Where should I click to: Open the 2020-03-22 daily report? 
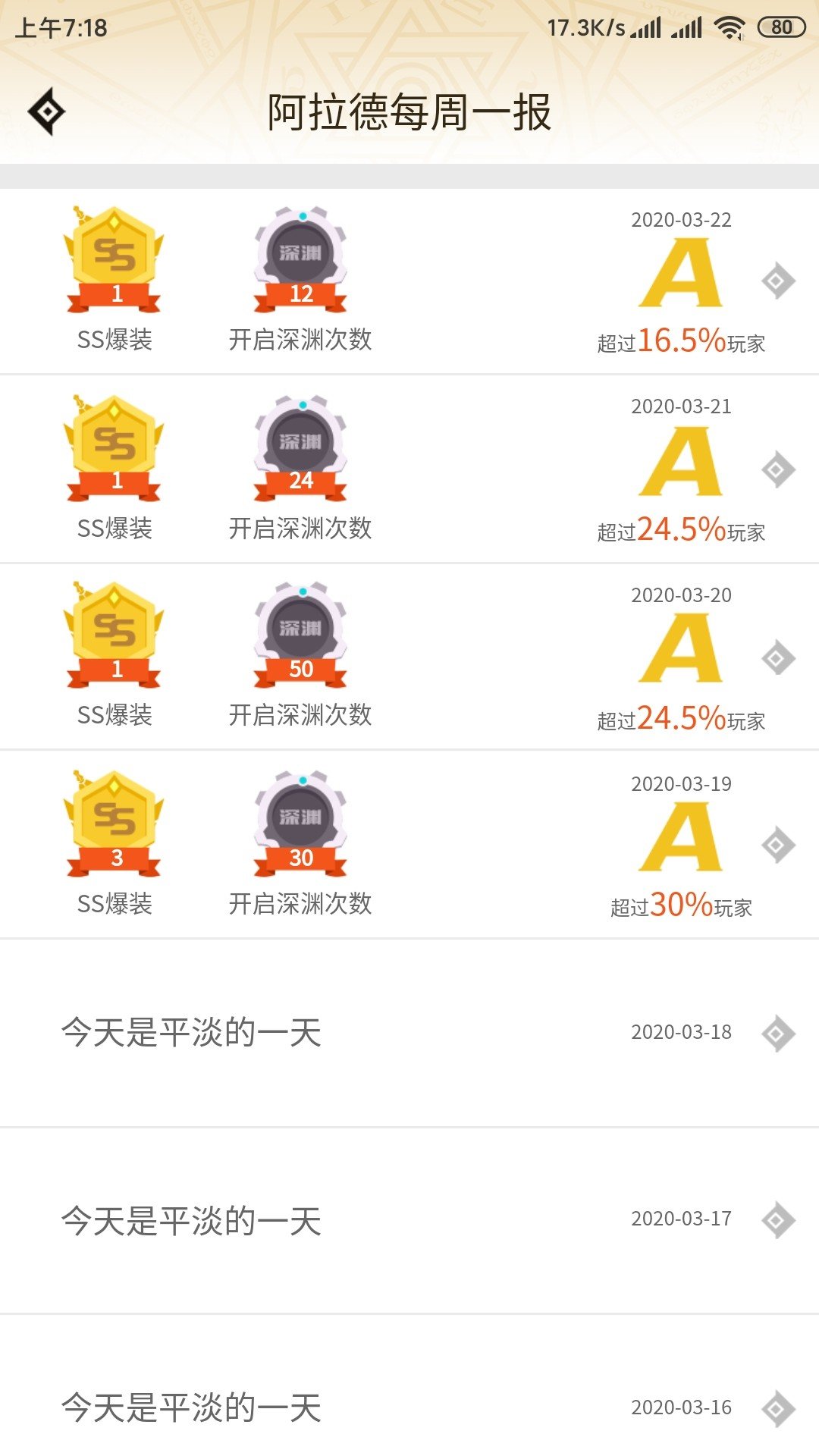409,281
